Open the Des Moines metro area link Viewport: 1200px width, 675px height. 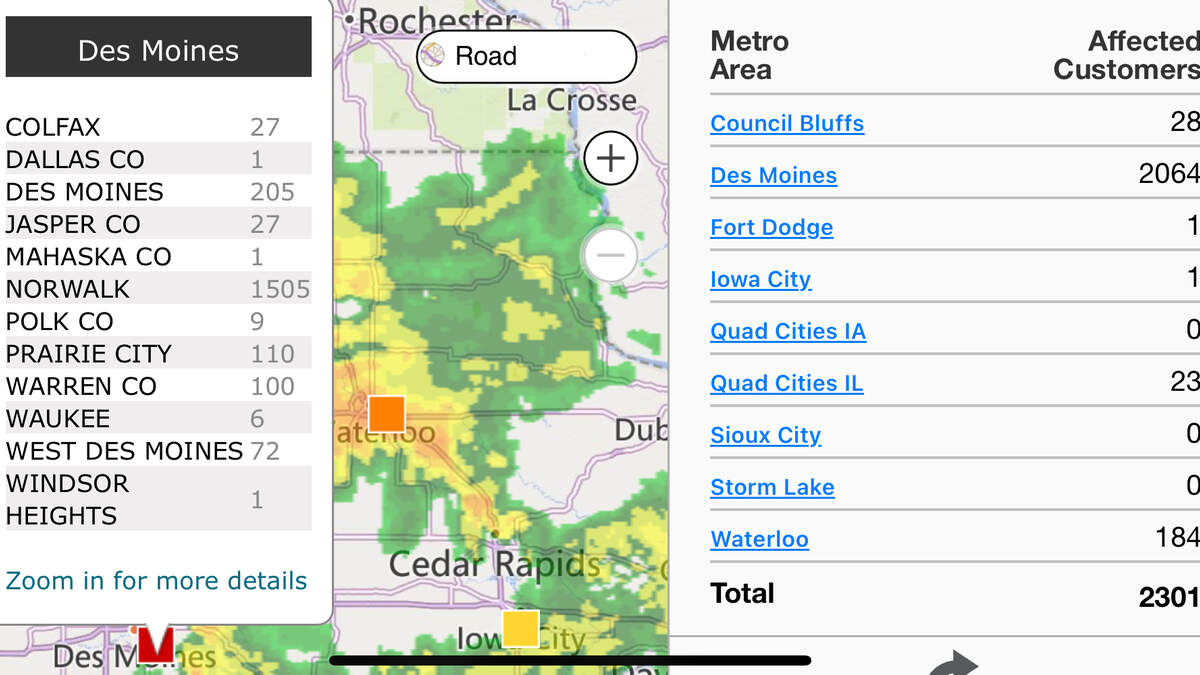click(x=773, y=175)
